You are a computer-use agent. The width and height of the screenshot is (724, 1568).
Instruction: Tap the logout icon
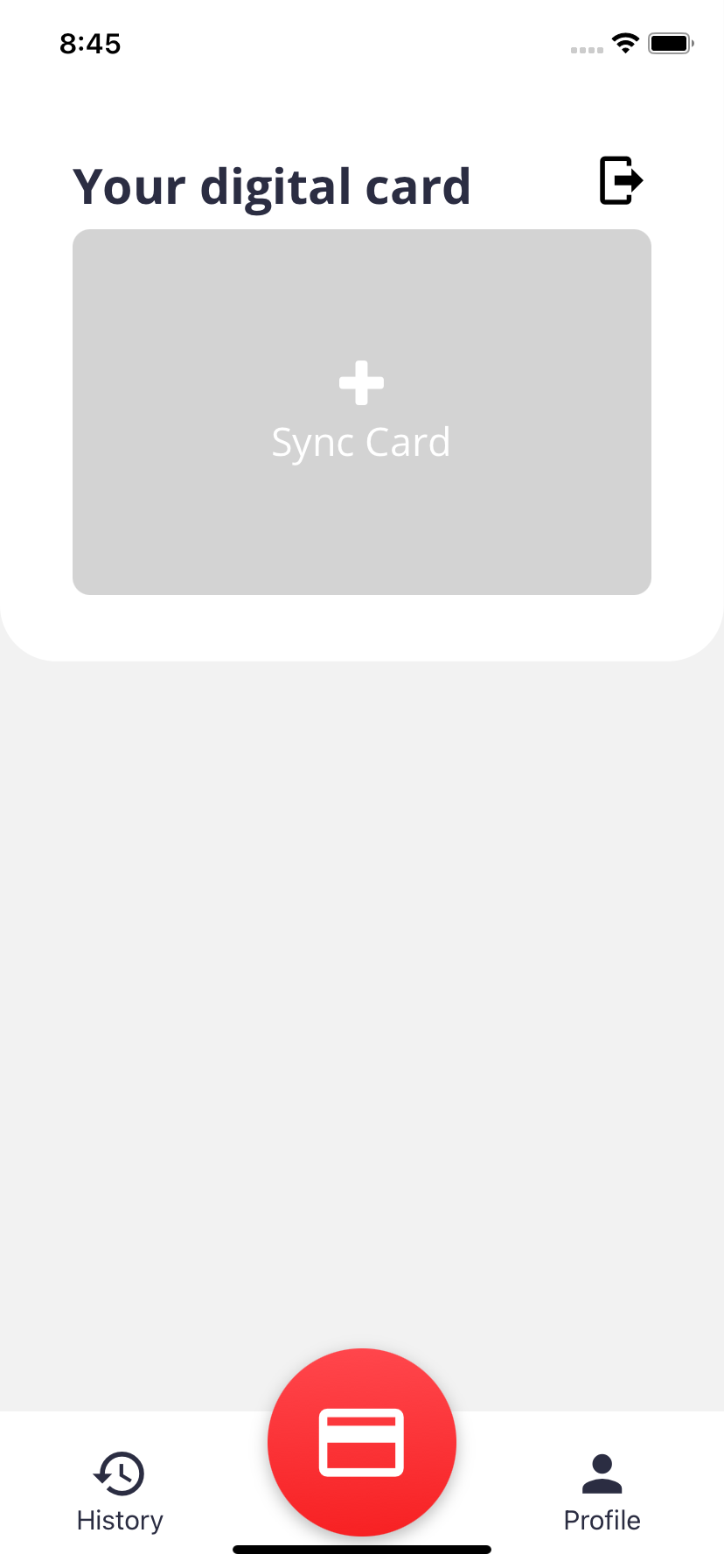tap(621, 180)
